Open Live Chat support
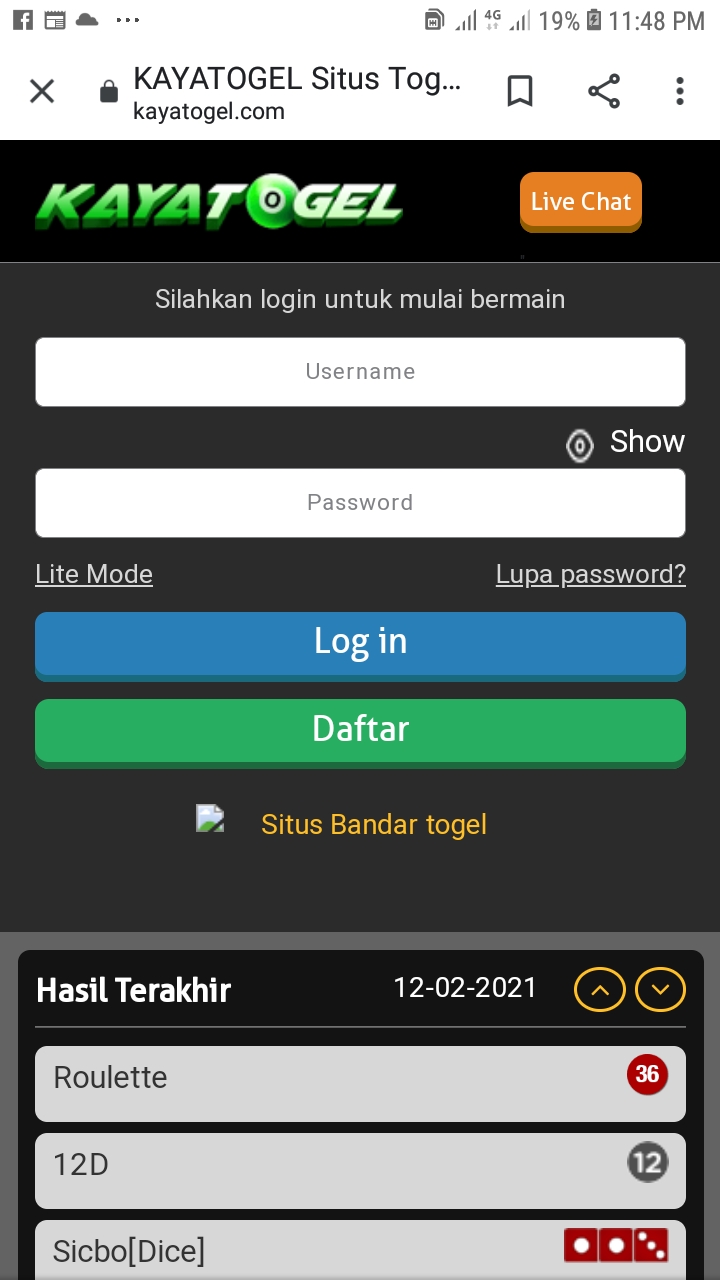Viewport: 720px width, 1280px height. [x=580, y=201]
